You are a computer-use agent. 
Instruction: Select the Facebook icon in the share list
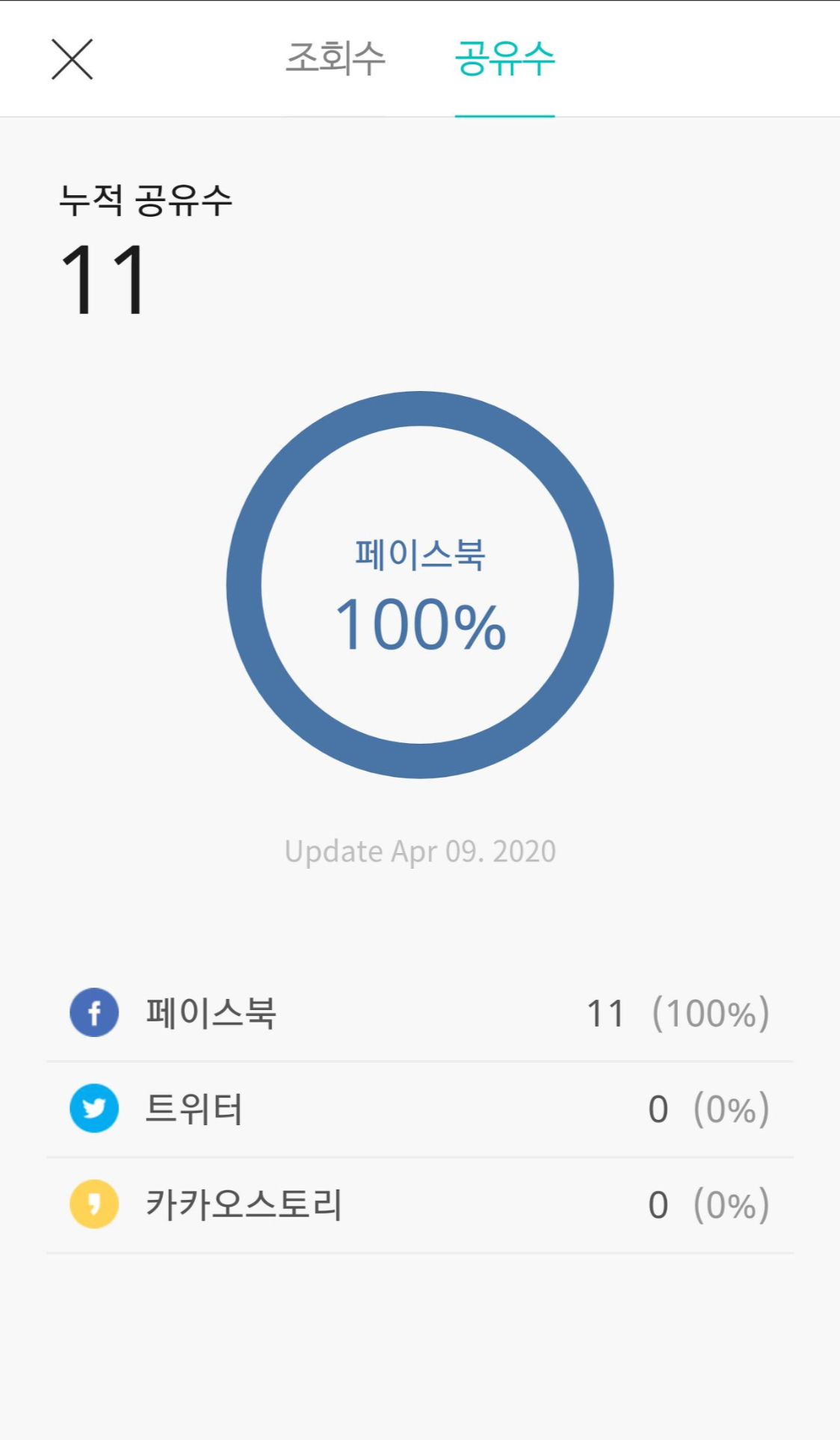click(x=93, y=1013)
